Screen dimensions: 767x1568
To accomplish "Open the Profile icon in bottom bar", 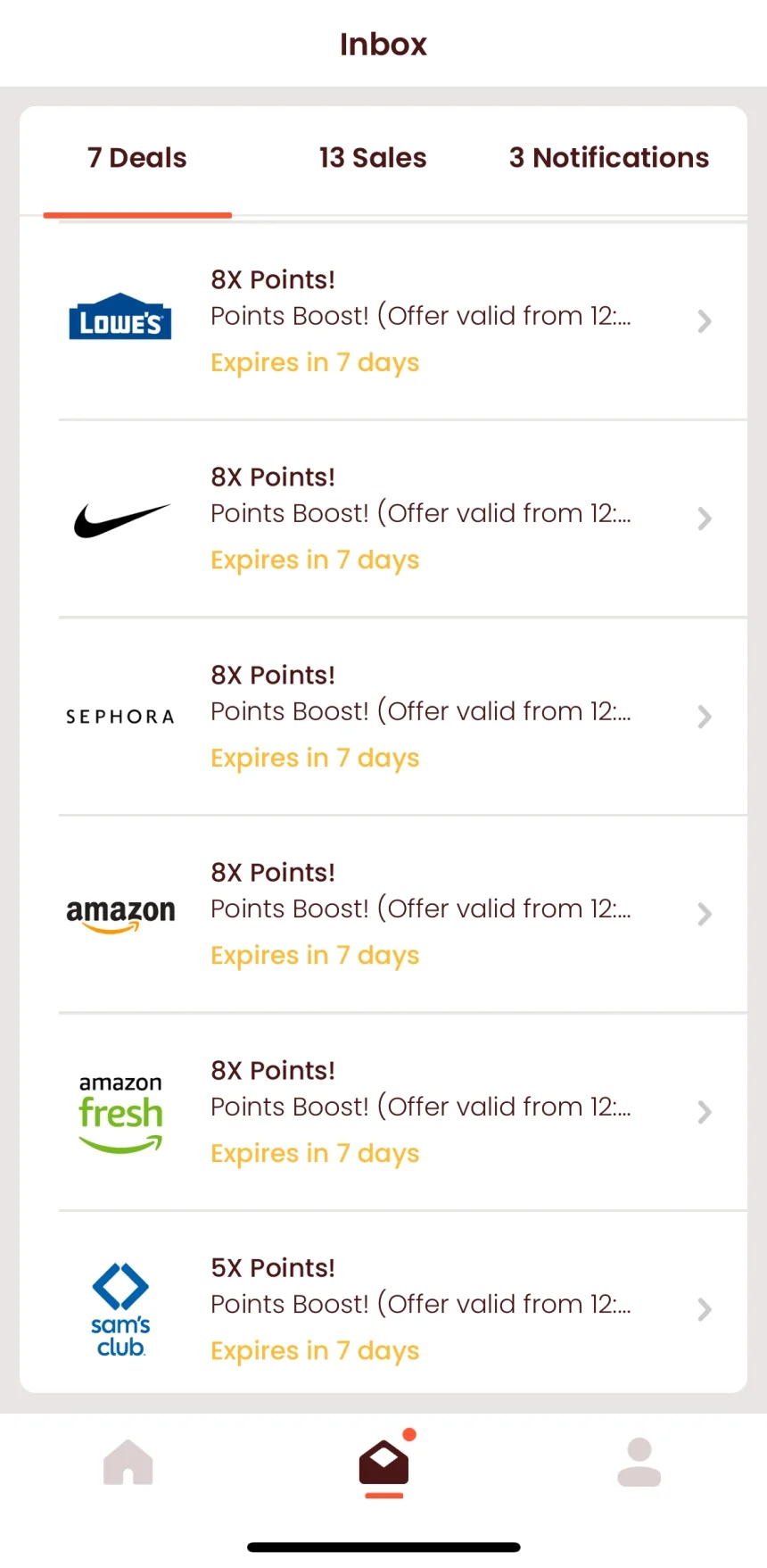I will point(639,1462).
